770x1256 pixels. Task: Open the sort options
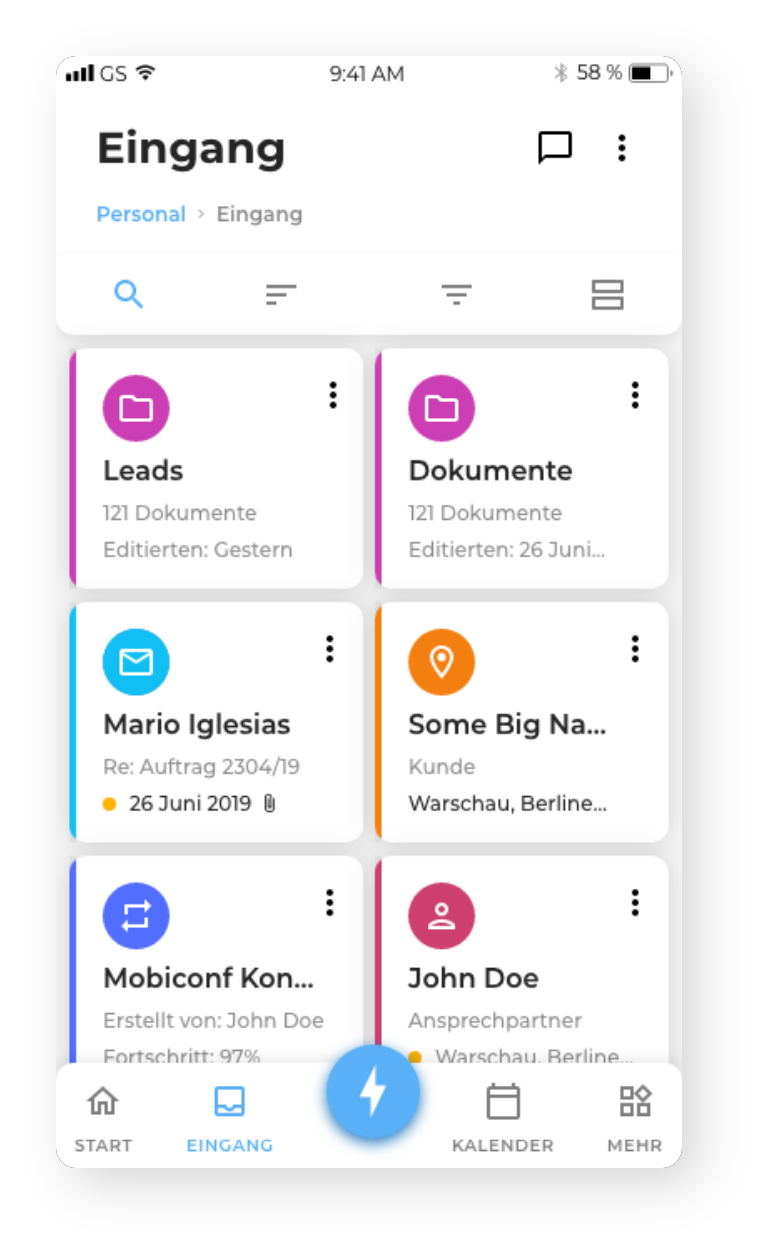click(x=281, y=294)
